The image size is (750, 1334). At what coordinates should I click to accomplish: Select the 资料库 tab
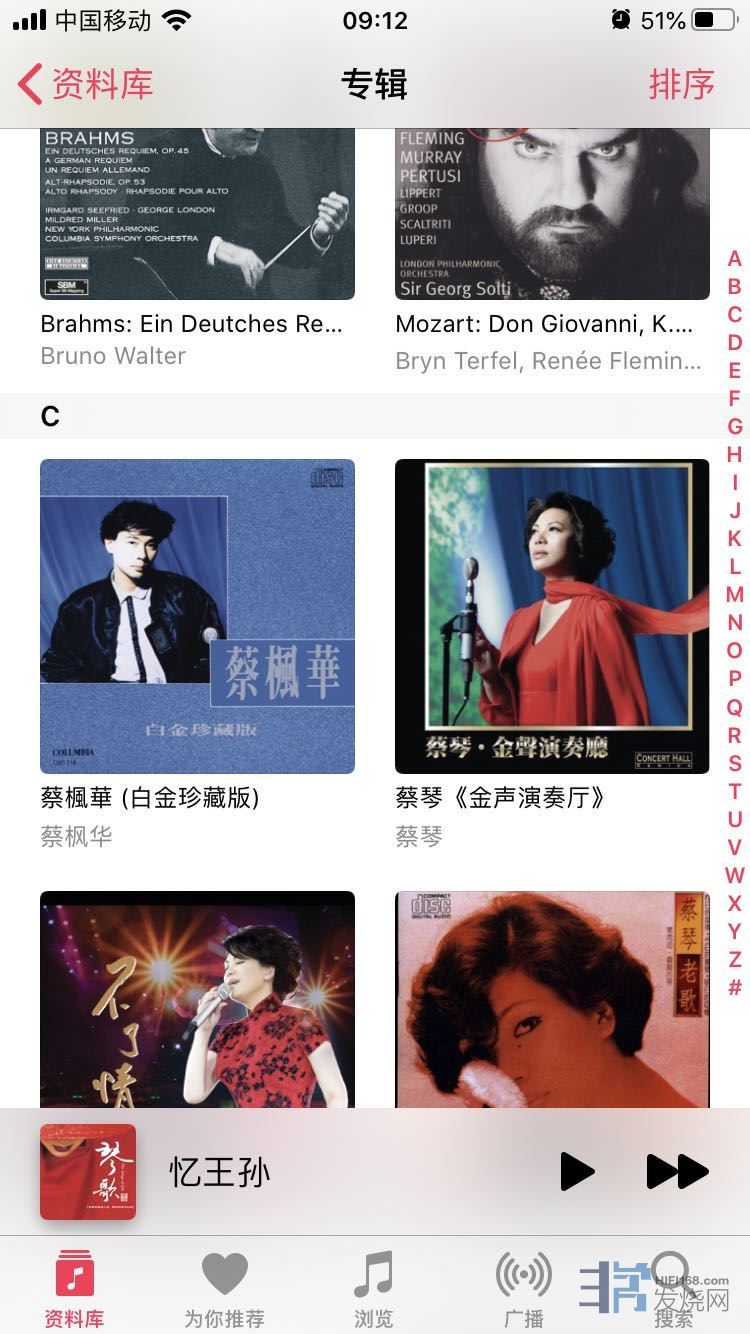tap(75, 1288)
